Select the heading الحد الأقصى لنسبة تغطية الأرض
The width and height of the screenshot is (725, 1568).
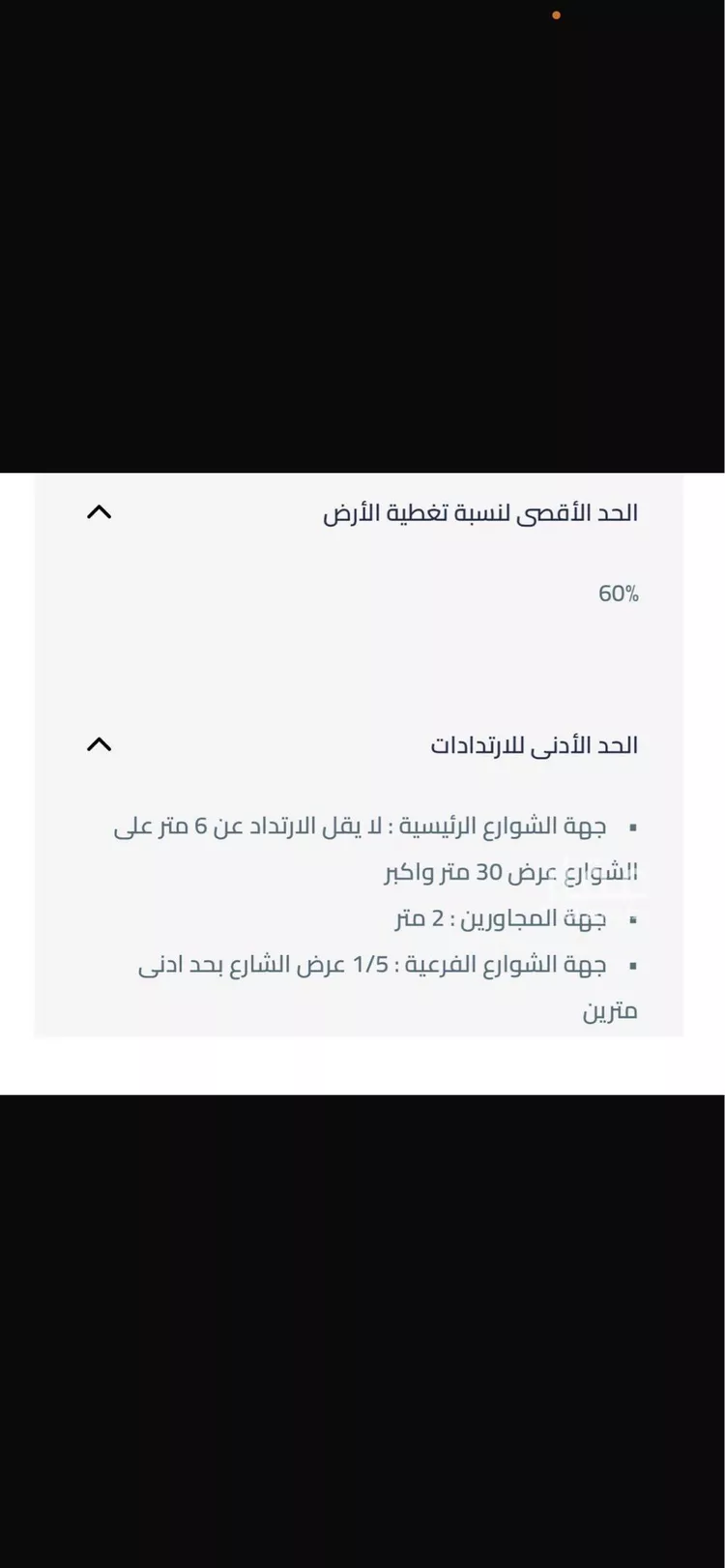[483, 512]
